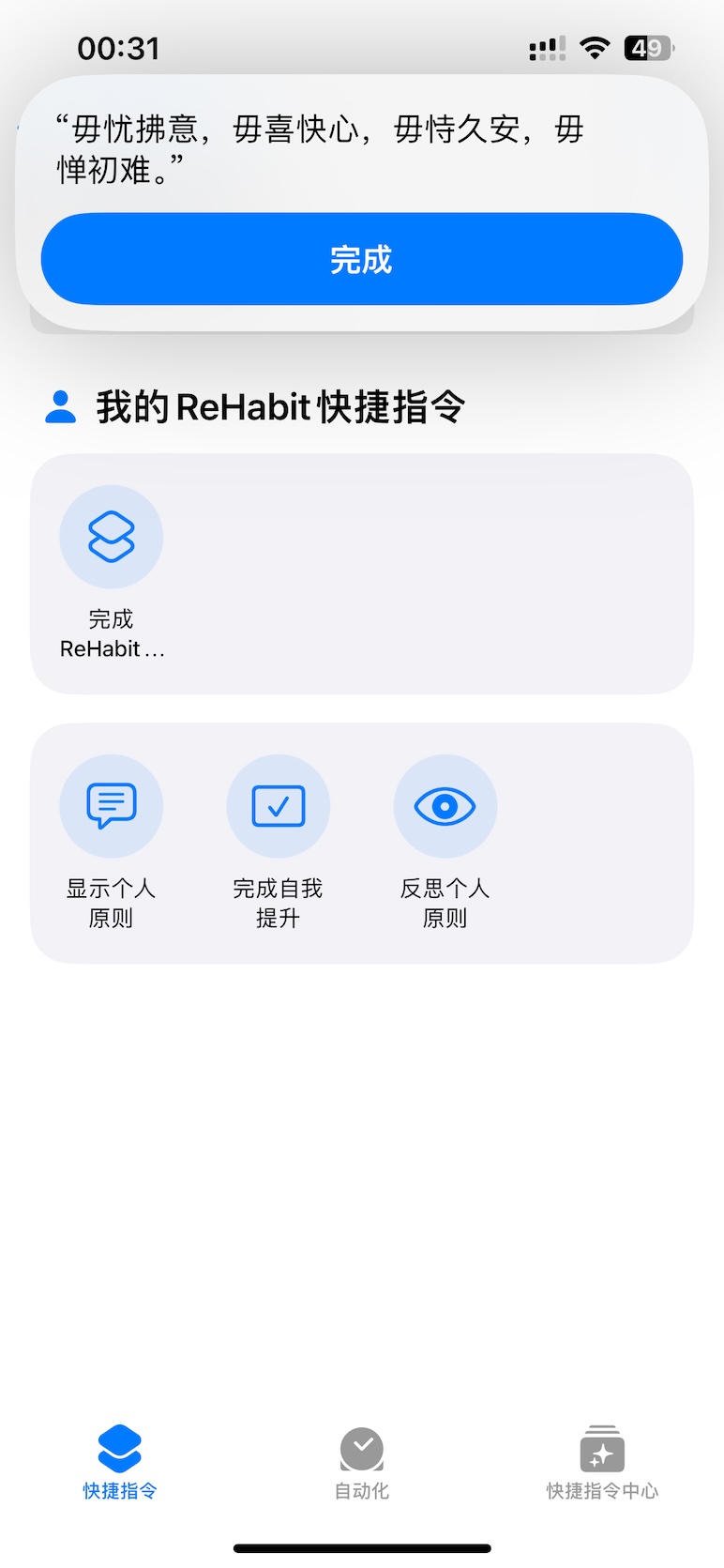
Task: Tap the 我的 ReHabit 快捷指令 heading
Action: (281, 404)
